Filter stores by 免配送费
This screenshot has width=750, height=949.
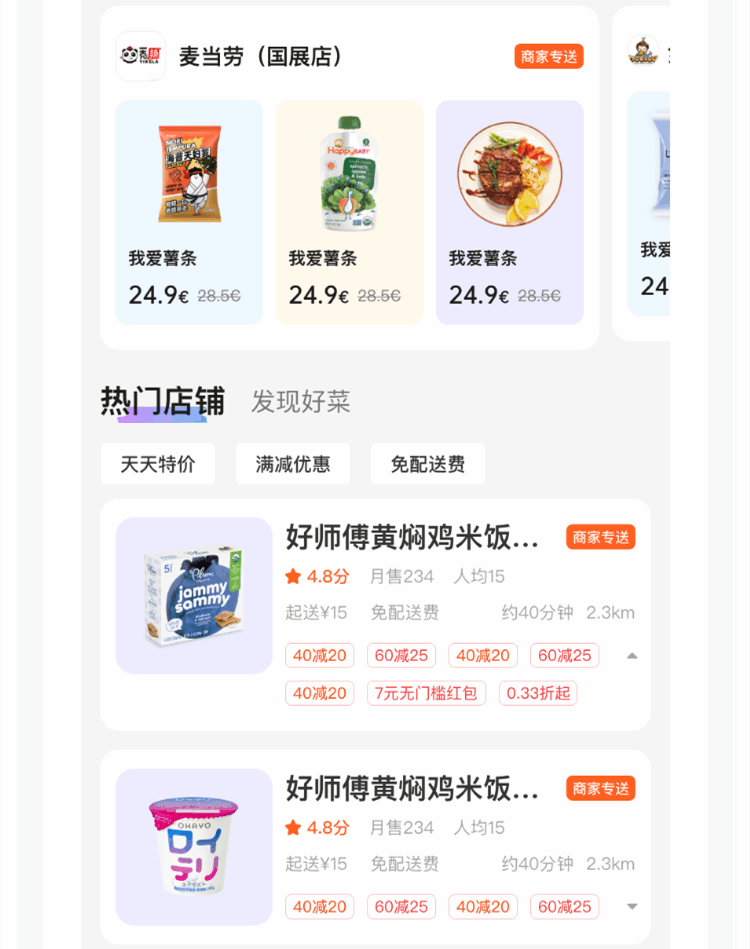pos(427,464)
